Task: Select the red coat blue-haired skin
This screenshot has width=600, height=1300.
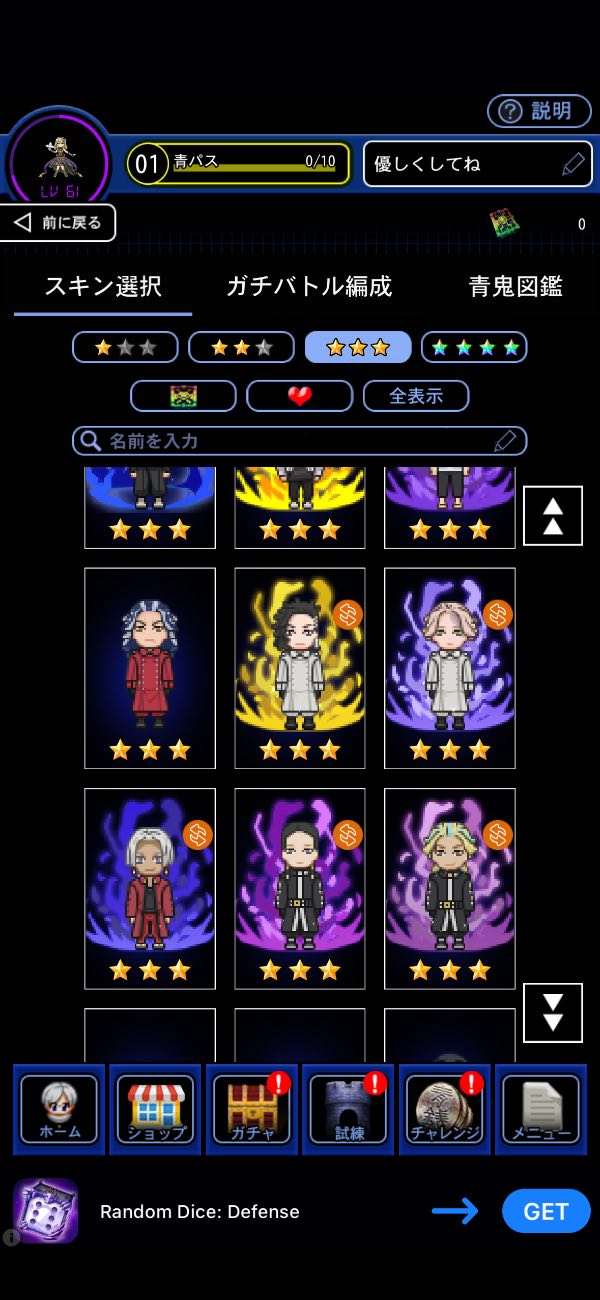Action: coord(150,668)
